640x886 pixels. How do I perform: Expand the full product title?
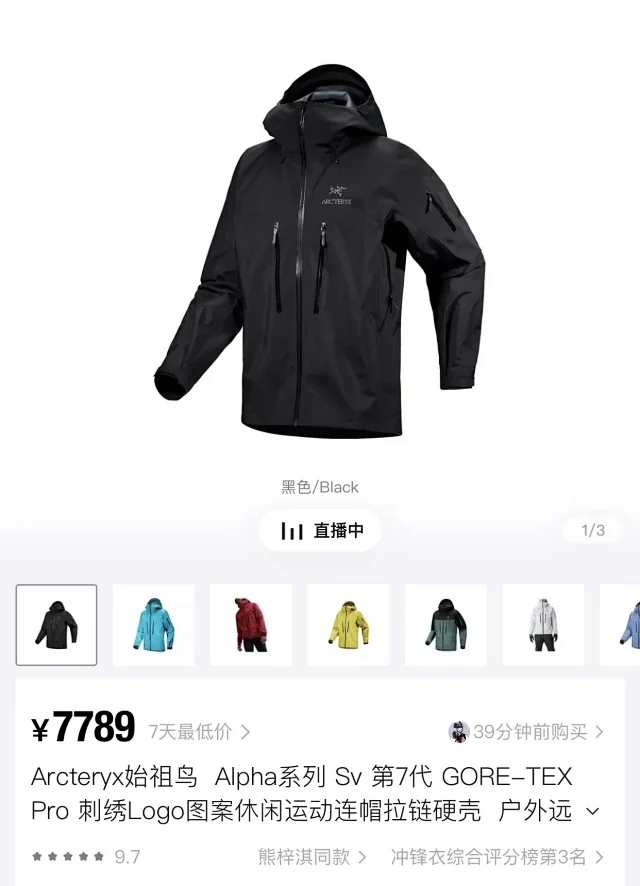click(x=593, y=811)
